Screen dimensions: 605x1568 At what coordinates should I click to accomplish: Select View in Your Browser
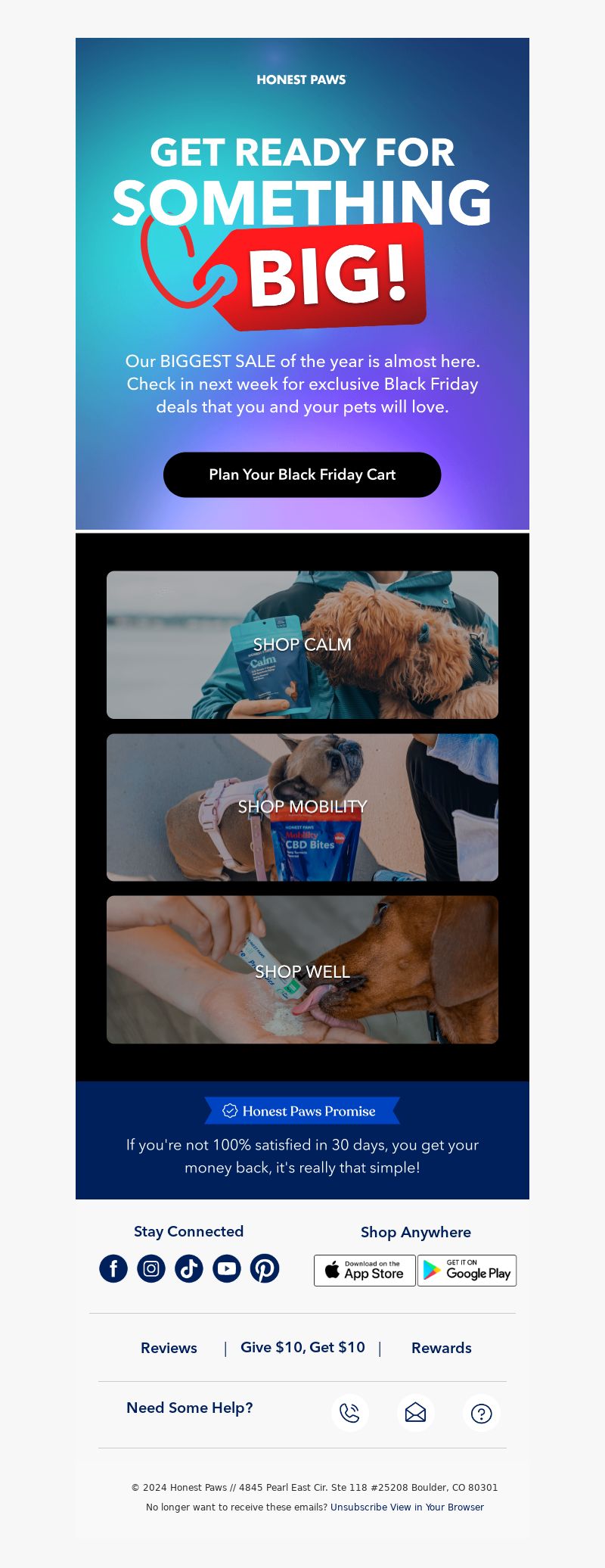(437, 1507)
